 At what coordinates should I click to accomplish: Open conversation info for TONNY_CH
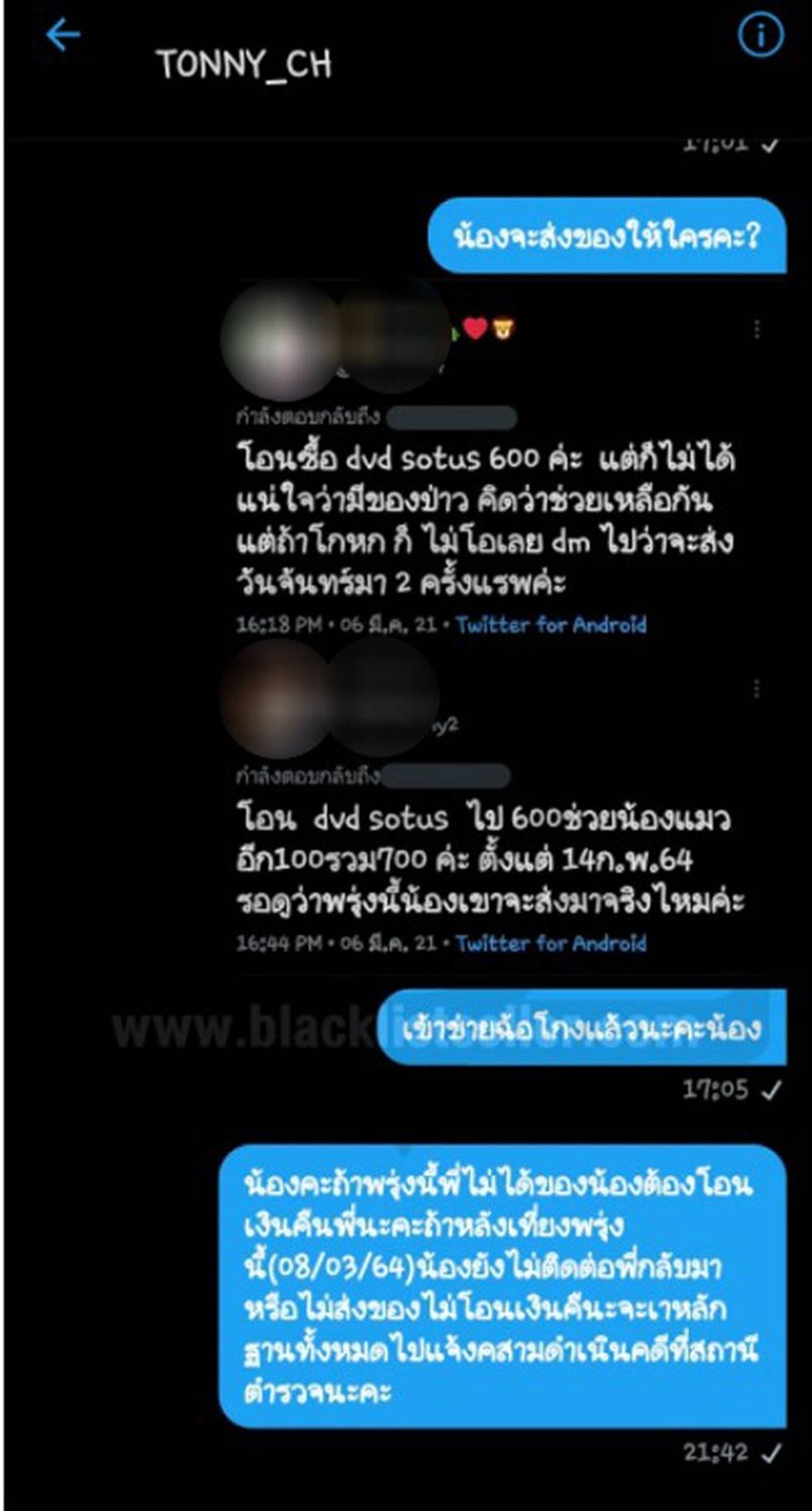760,36
